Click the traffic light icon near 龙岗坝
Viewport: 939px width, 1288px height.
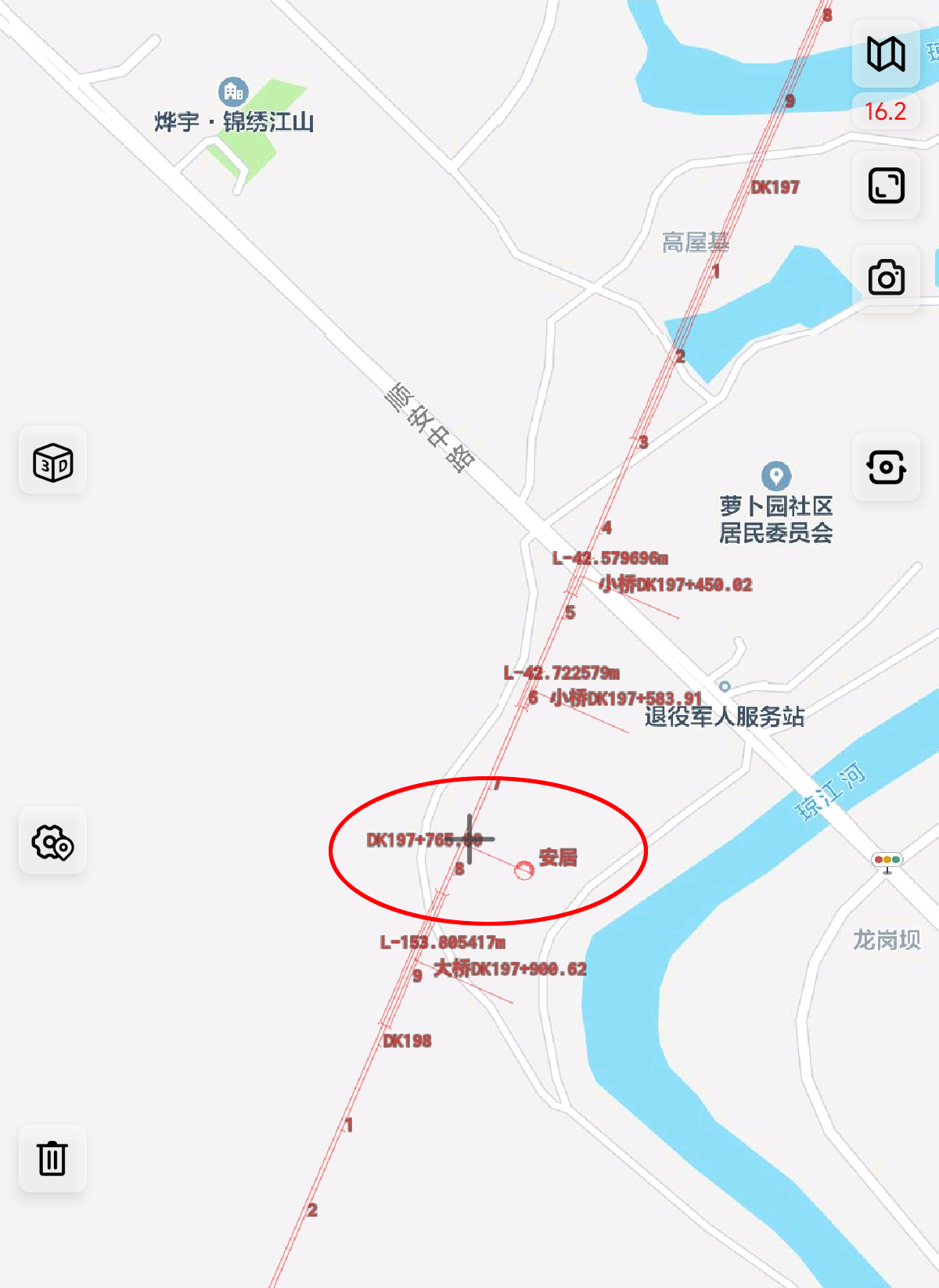[887, 859]
